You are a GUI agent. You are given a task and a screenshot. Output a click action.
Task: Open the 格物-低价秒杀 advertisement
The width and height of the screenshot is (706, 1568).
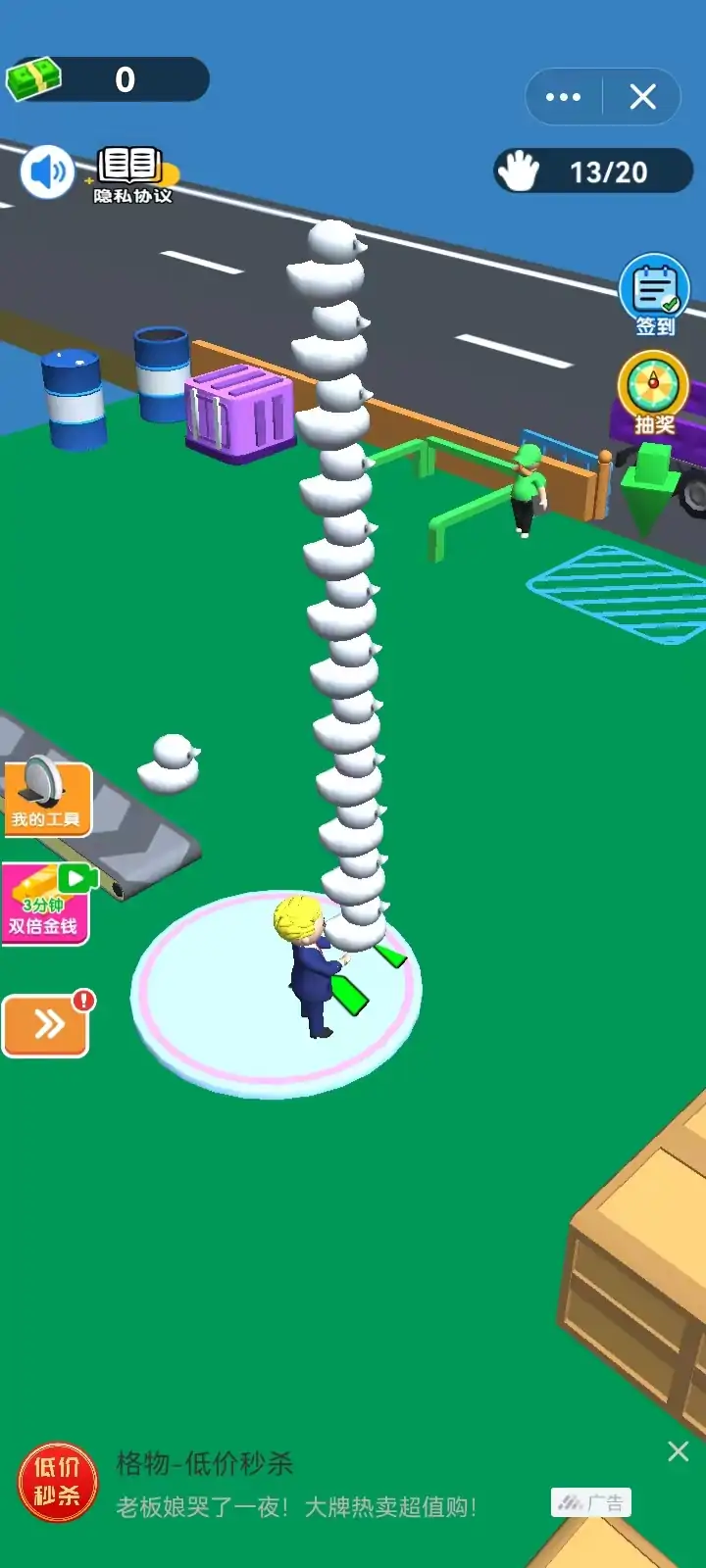[x=294, y=1486]
